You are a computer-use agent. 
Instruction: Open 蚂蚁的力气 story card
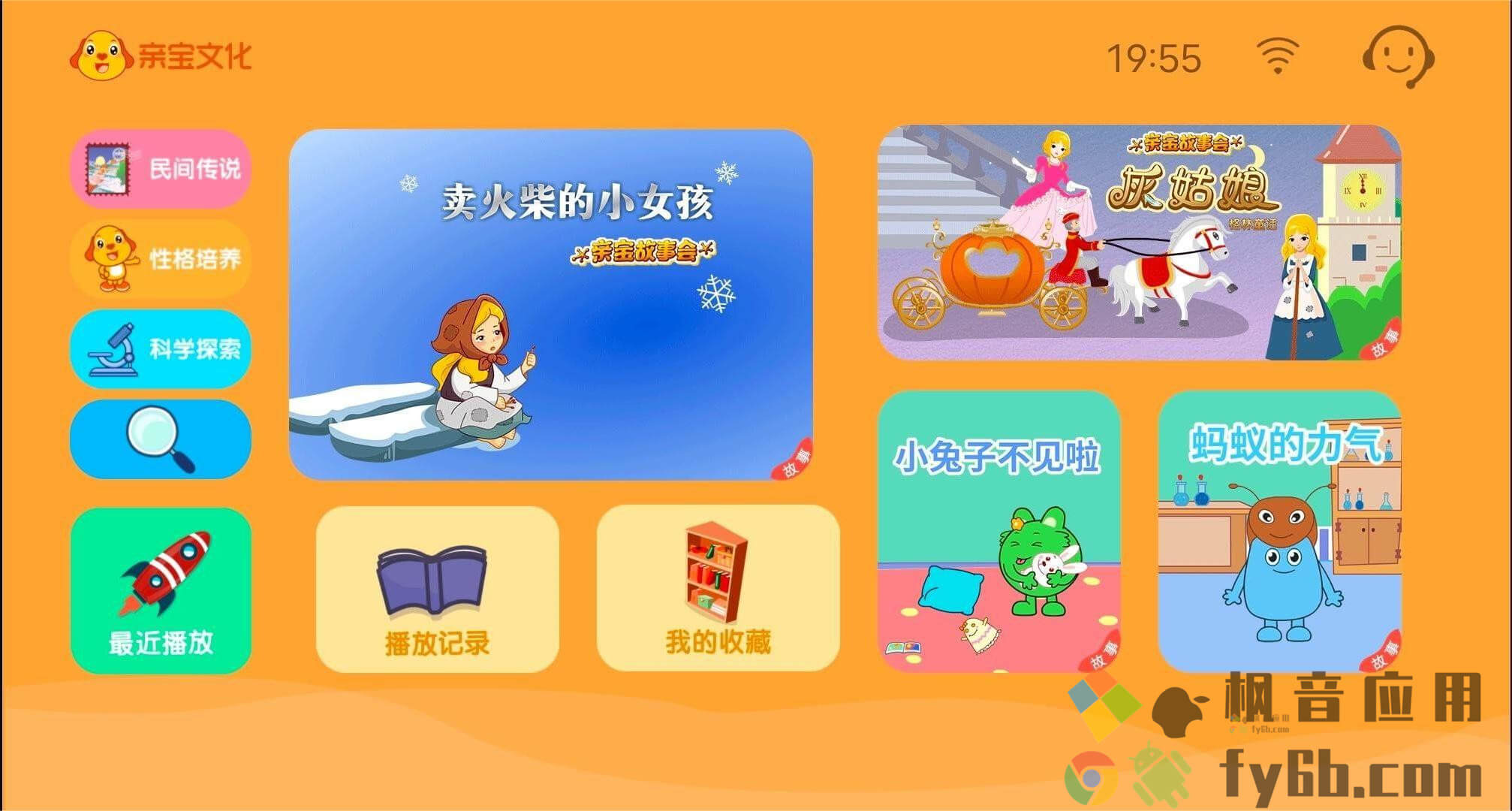coord(1279,530)
